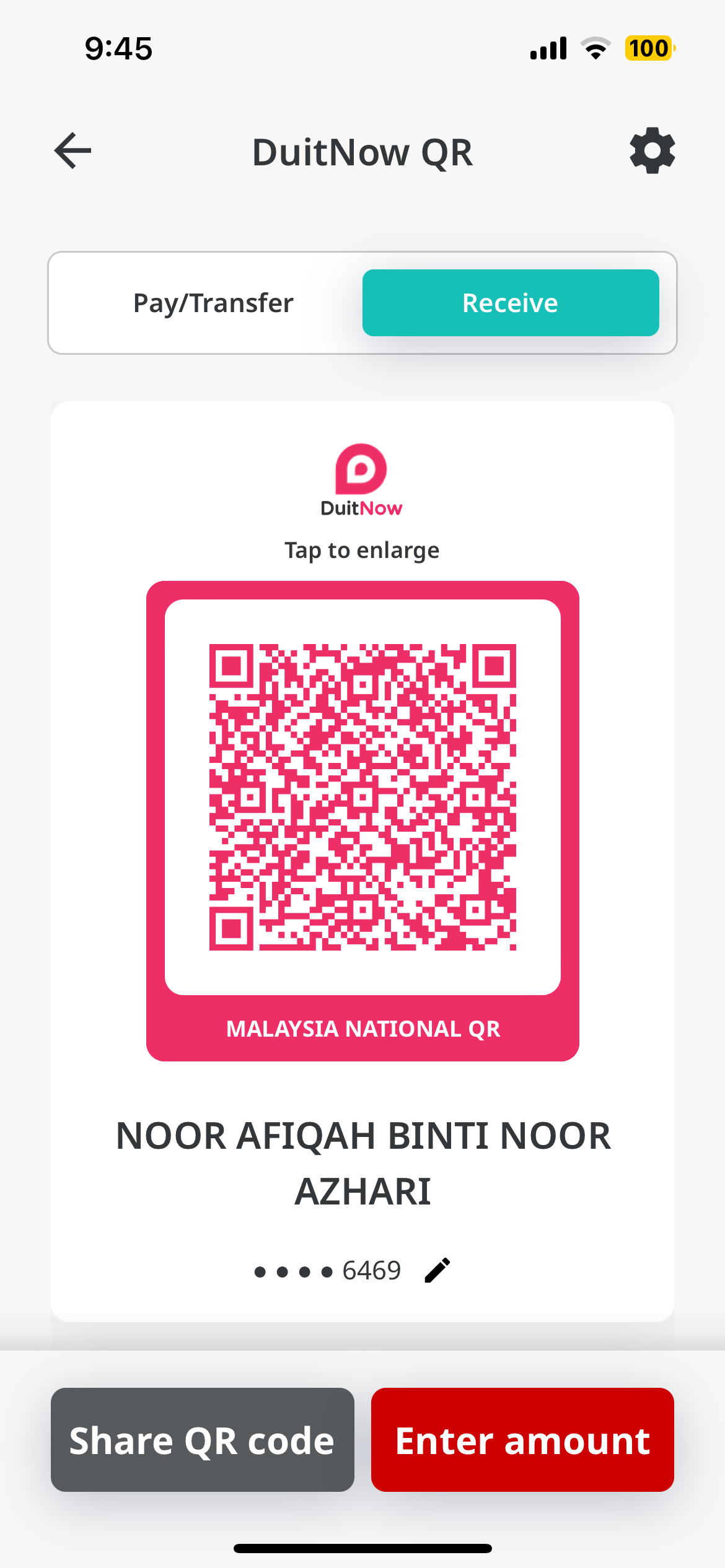This screenshot has height=1568, width=725.
Task: Enlarge the Malaysia National QR code
Action: point(362,797)
